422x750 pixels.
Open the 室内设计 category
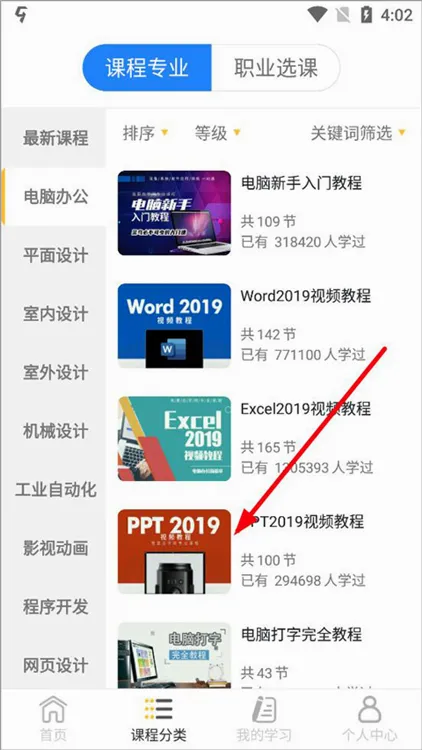point(55,314)
